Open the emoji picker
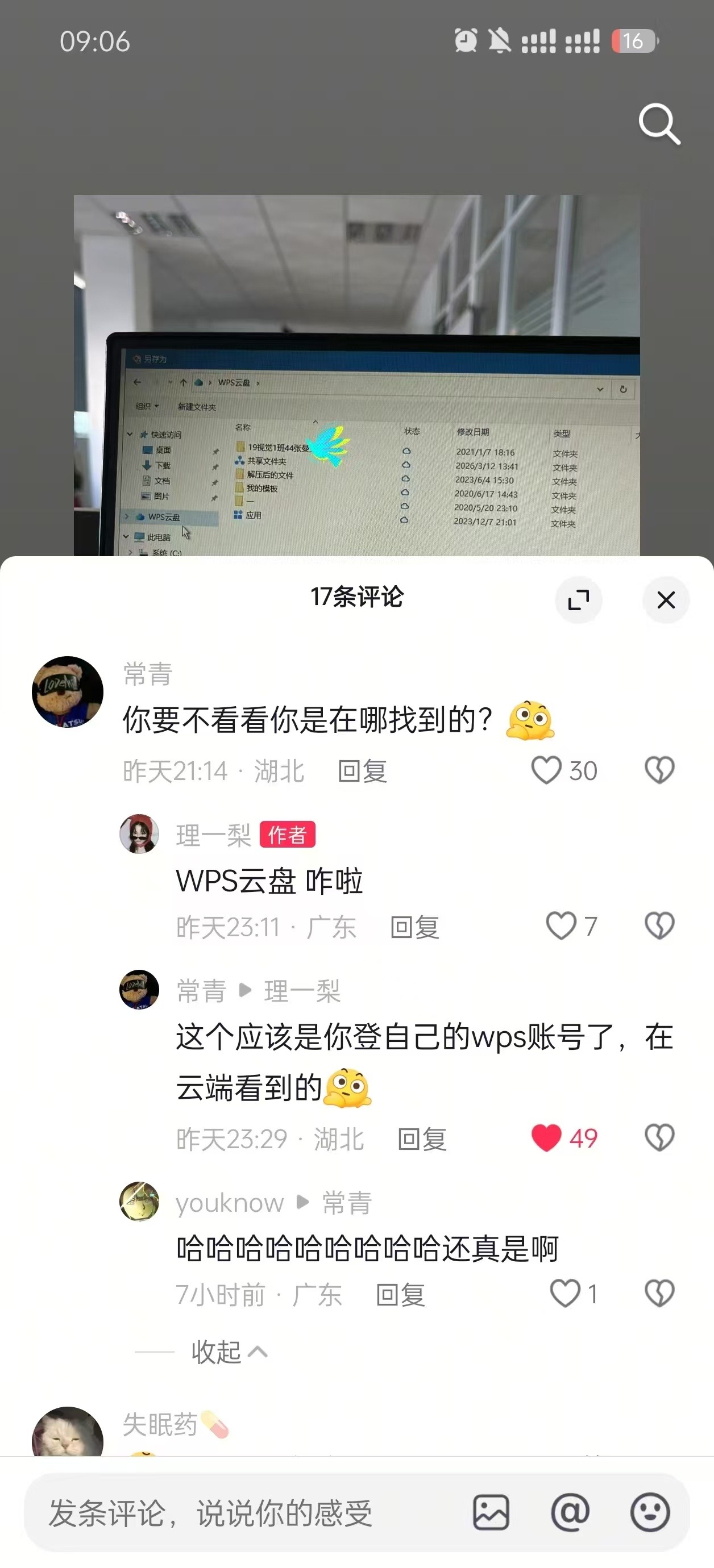 tap(650, 1512)
